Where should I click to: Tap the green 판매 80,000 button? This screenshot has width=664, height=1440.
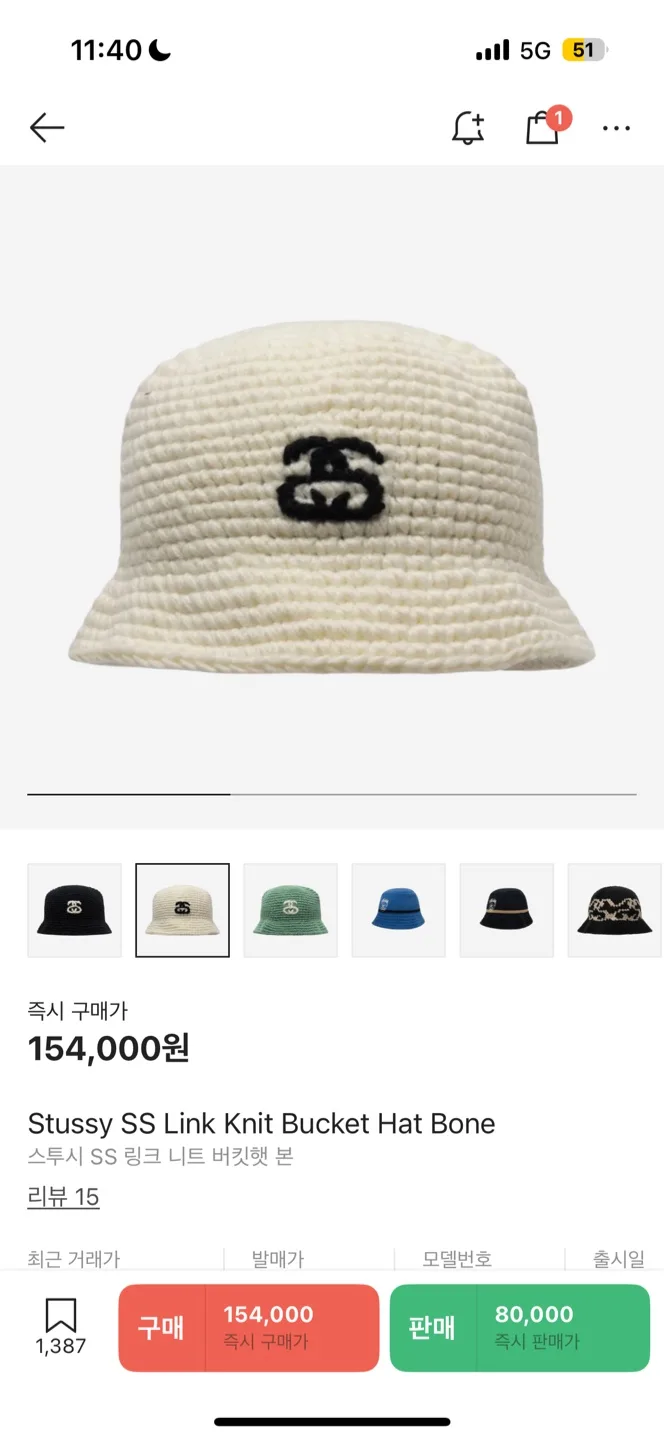click(x=520, y=1327)
